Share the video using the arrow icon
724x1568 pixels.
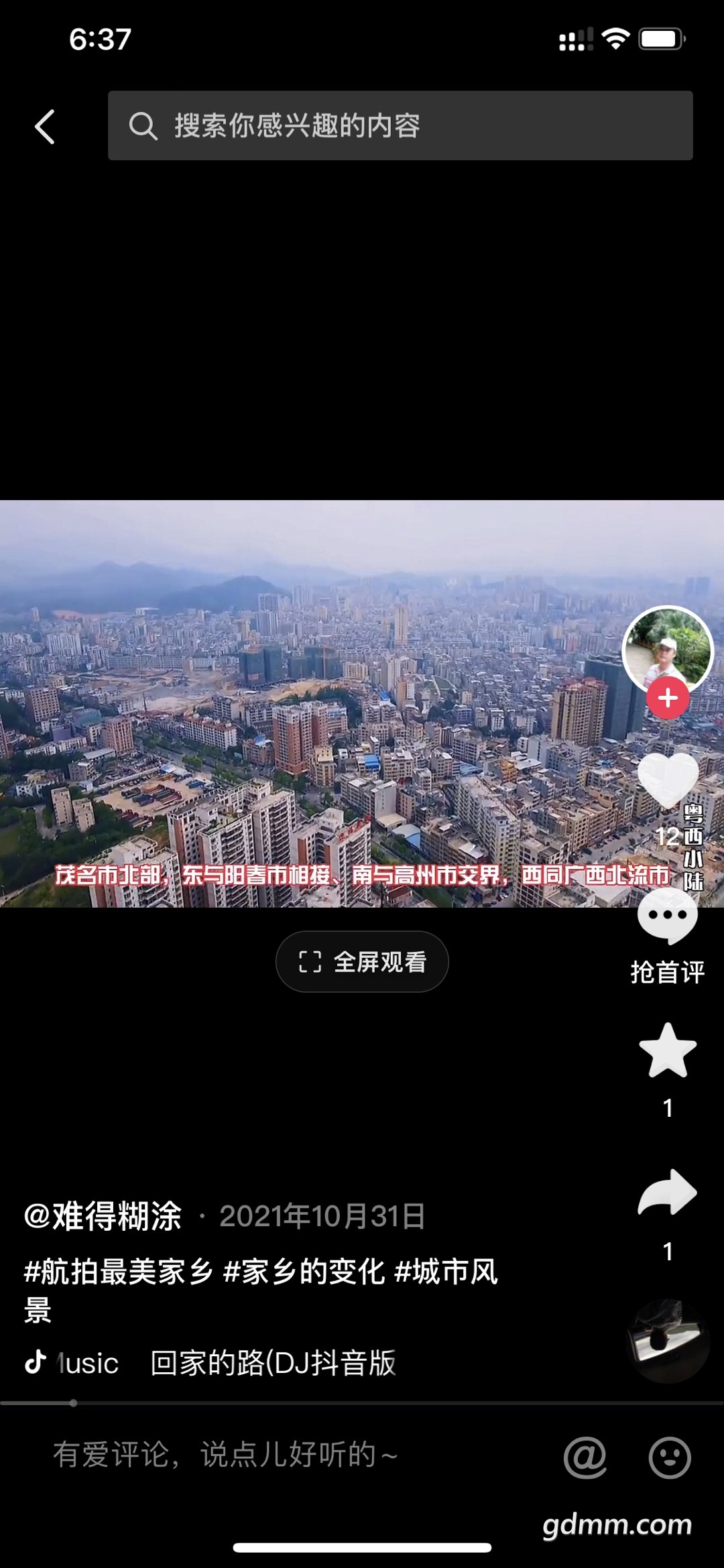coord(668,1193)
